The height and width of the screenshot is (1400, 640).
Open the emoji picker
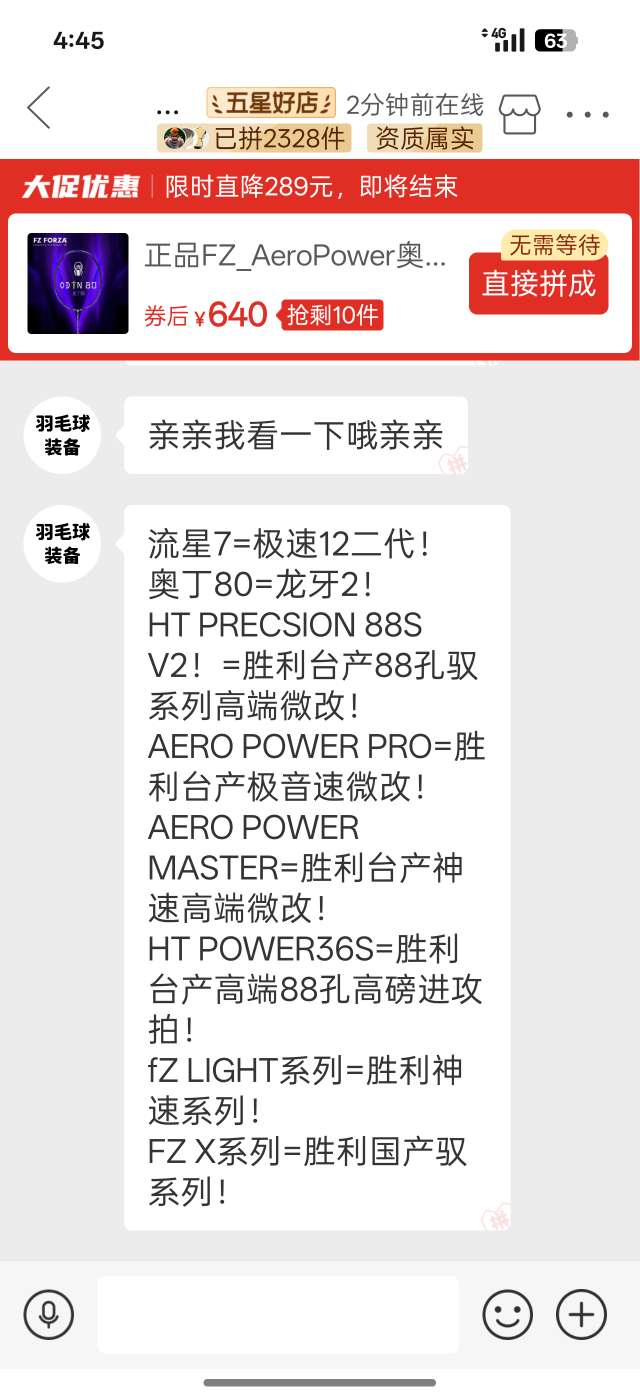pyautogui.click(x=507, y=1314)
